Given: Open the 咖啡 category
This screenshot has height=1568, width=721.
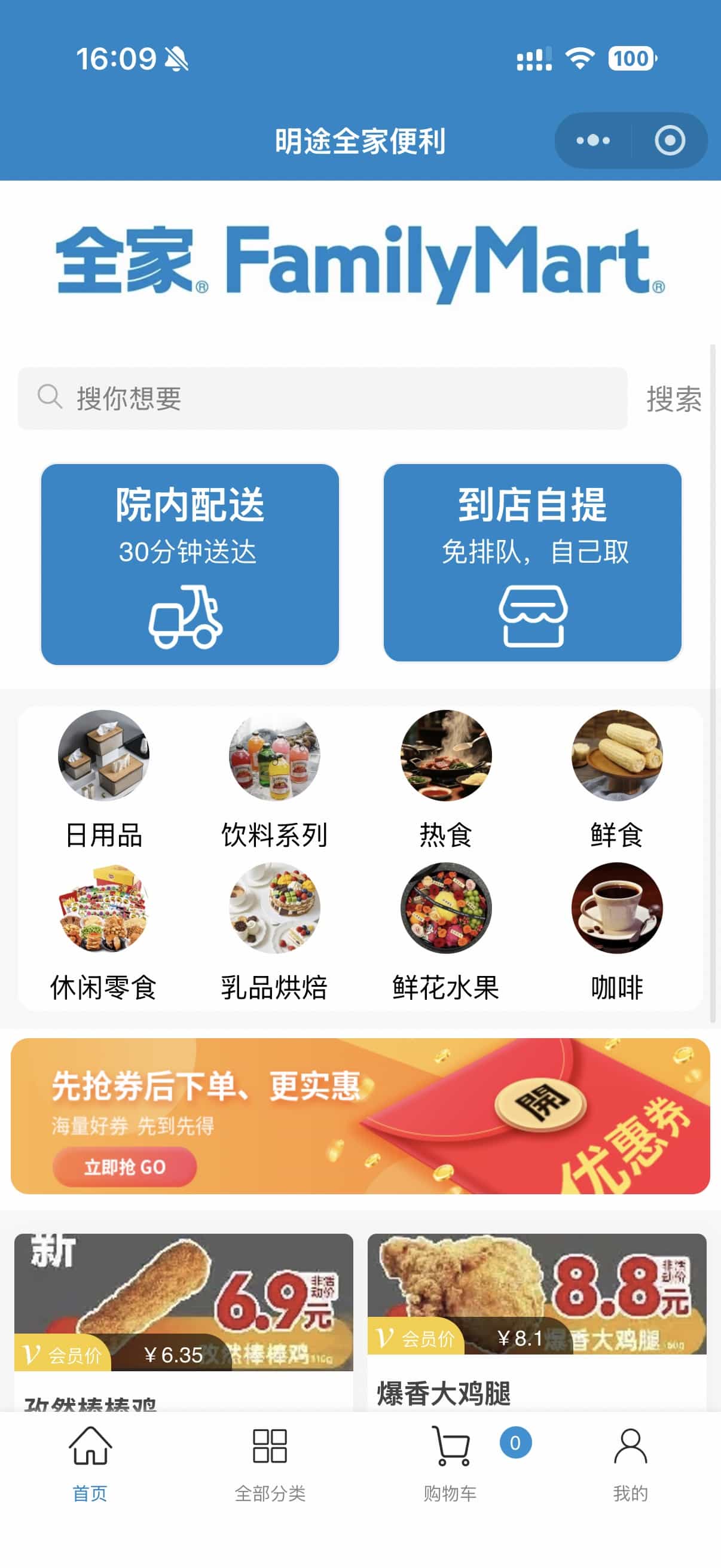Looking at the screenshot, I should (617, 932).
